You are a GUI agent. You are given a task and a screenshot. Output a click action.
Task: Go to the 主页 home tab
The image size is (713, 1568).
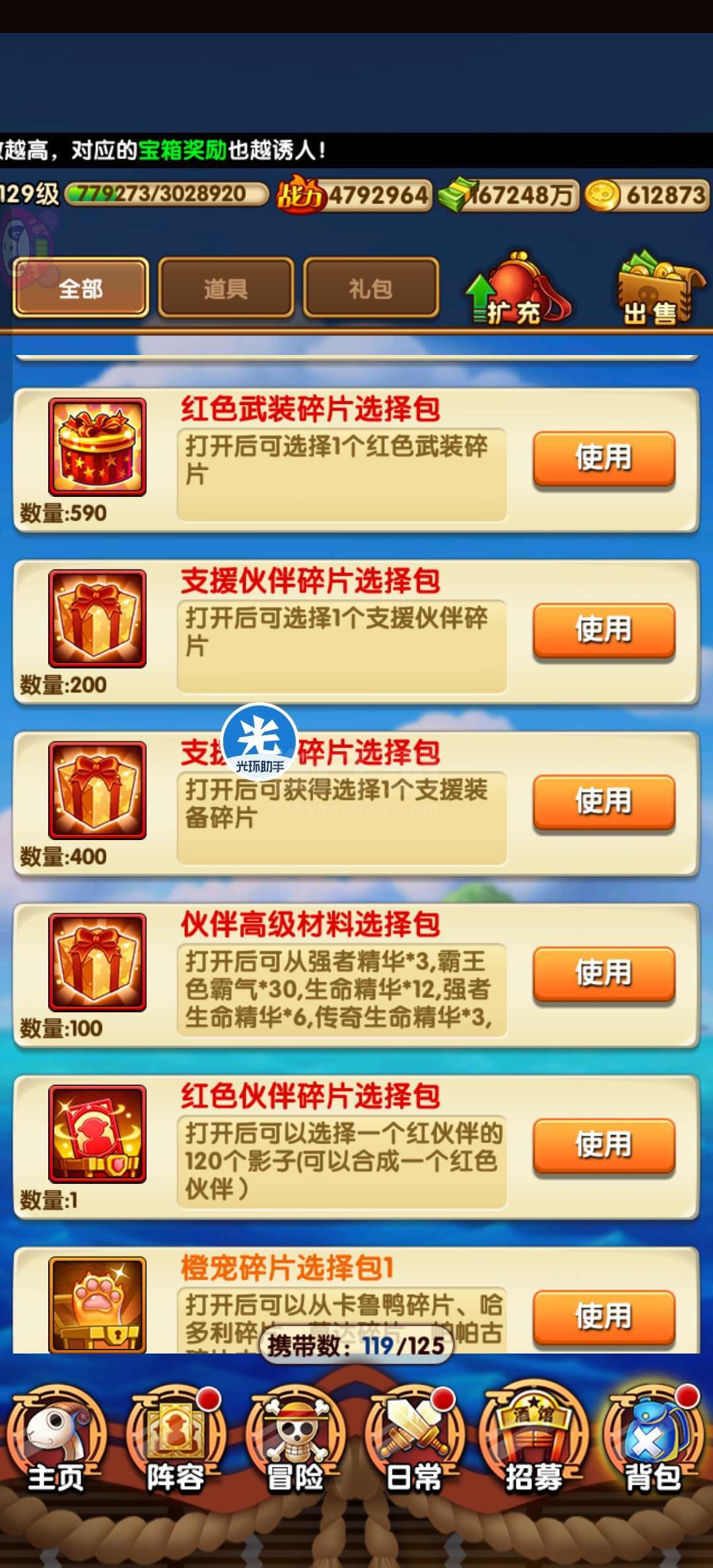tap(57, 1440)
